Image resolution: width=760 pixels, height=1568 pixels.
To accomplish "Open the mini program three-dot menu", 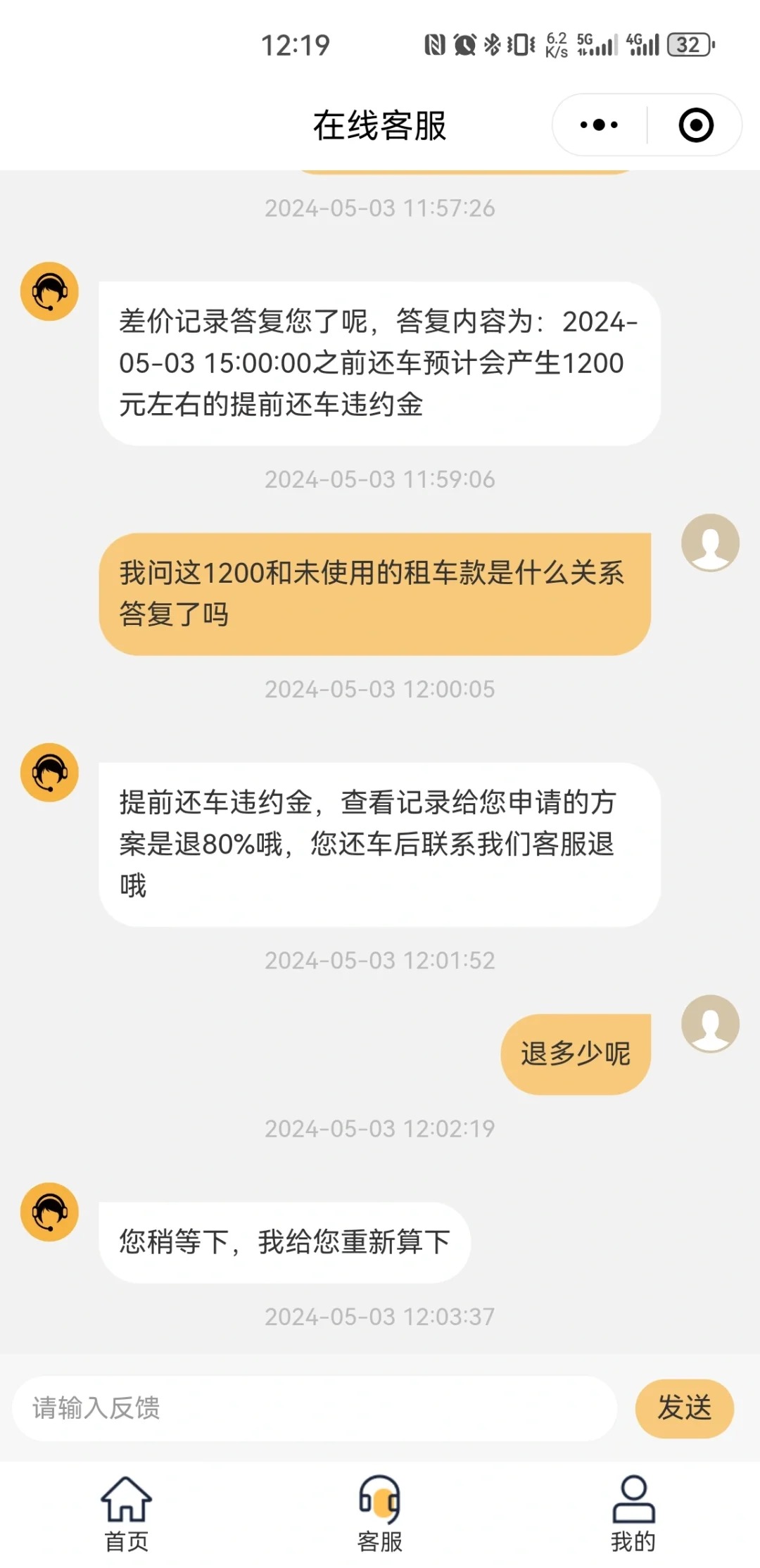I will (x=599, y=125).
